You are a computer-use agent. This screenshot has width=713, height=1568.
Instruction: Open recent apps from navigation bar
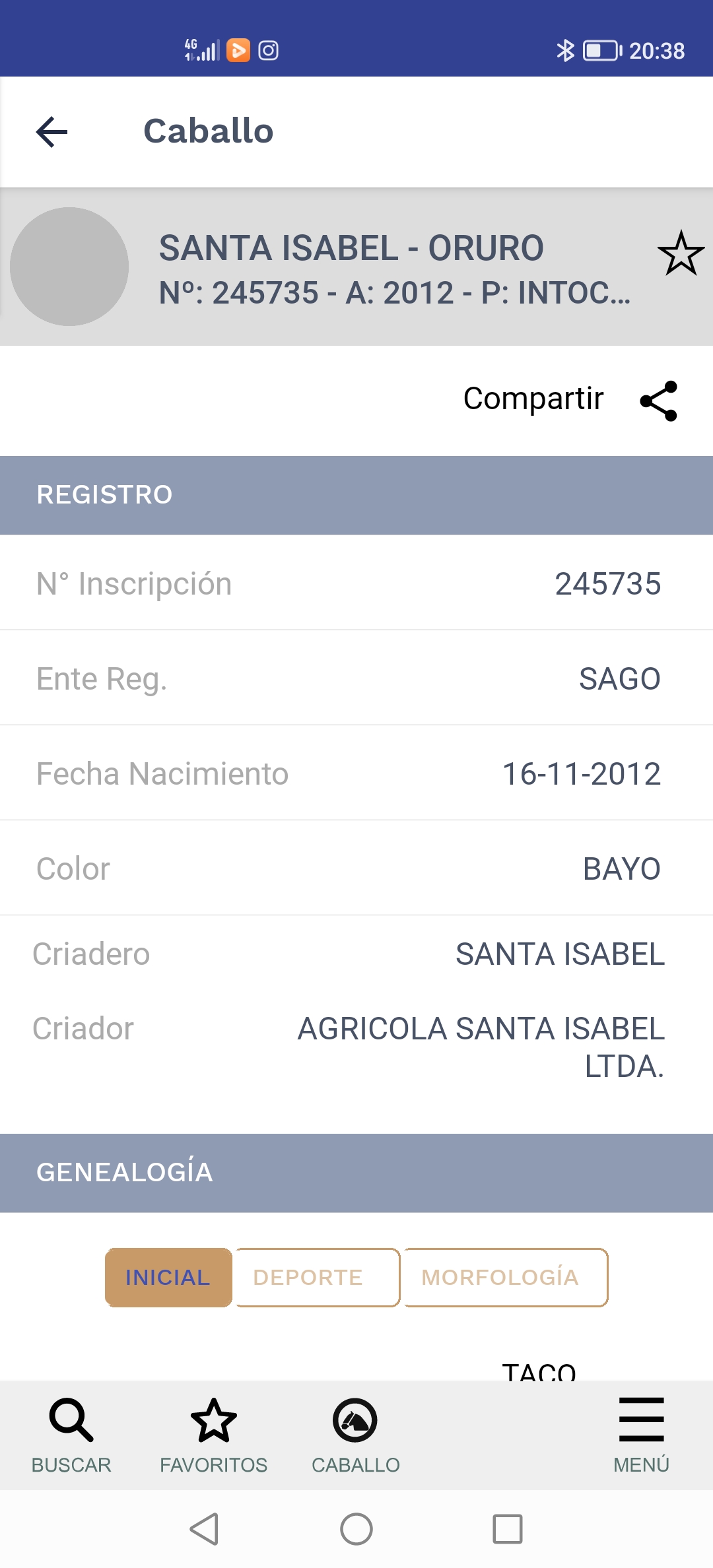click(508, 1529)
